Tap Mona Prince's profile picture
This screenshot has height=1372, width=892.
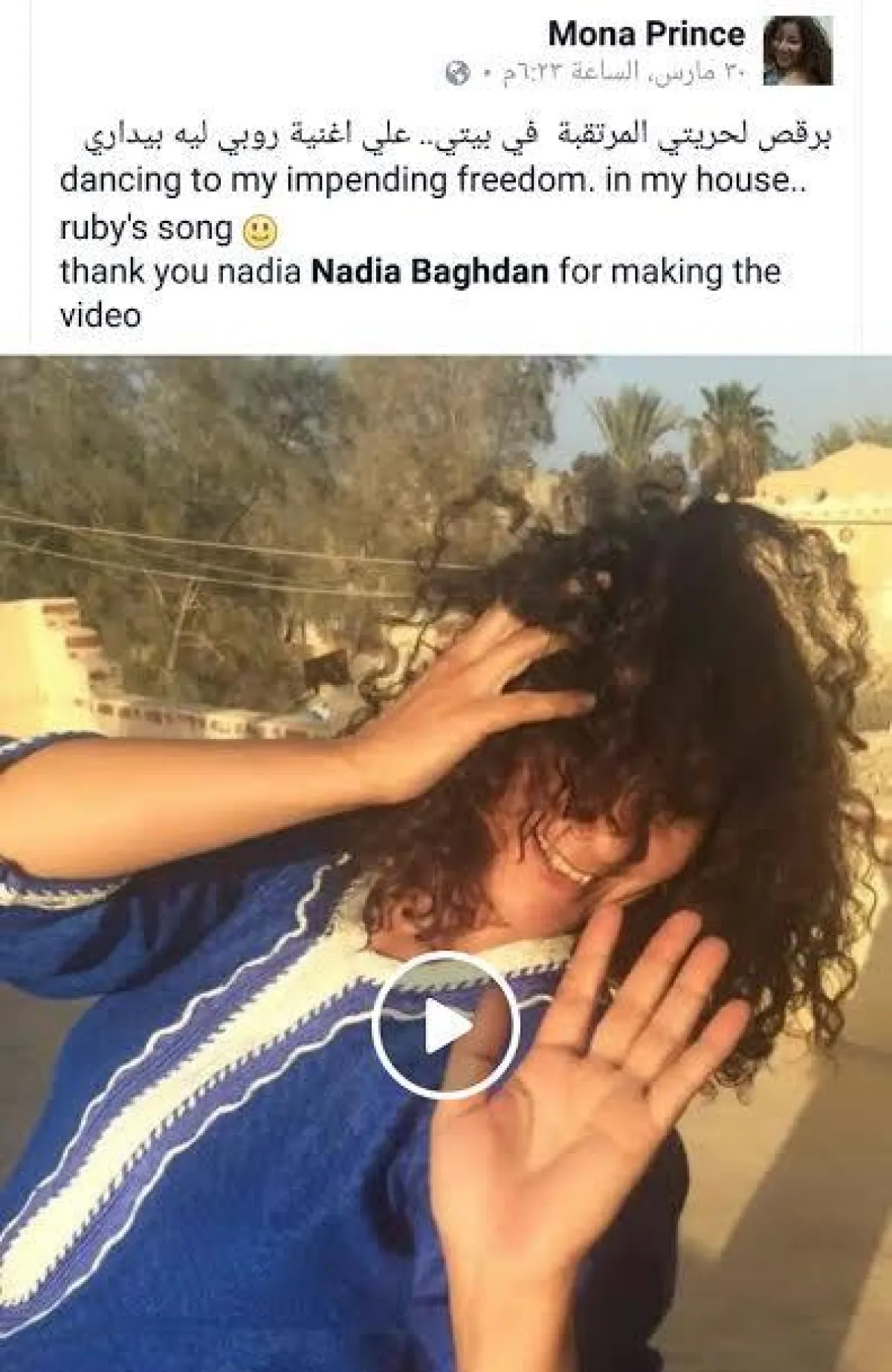pos(798,51)
